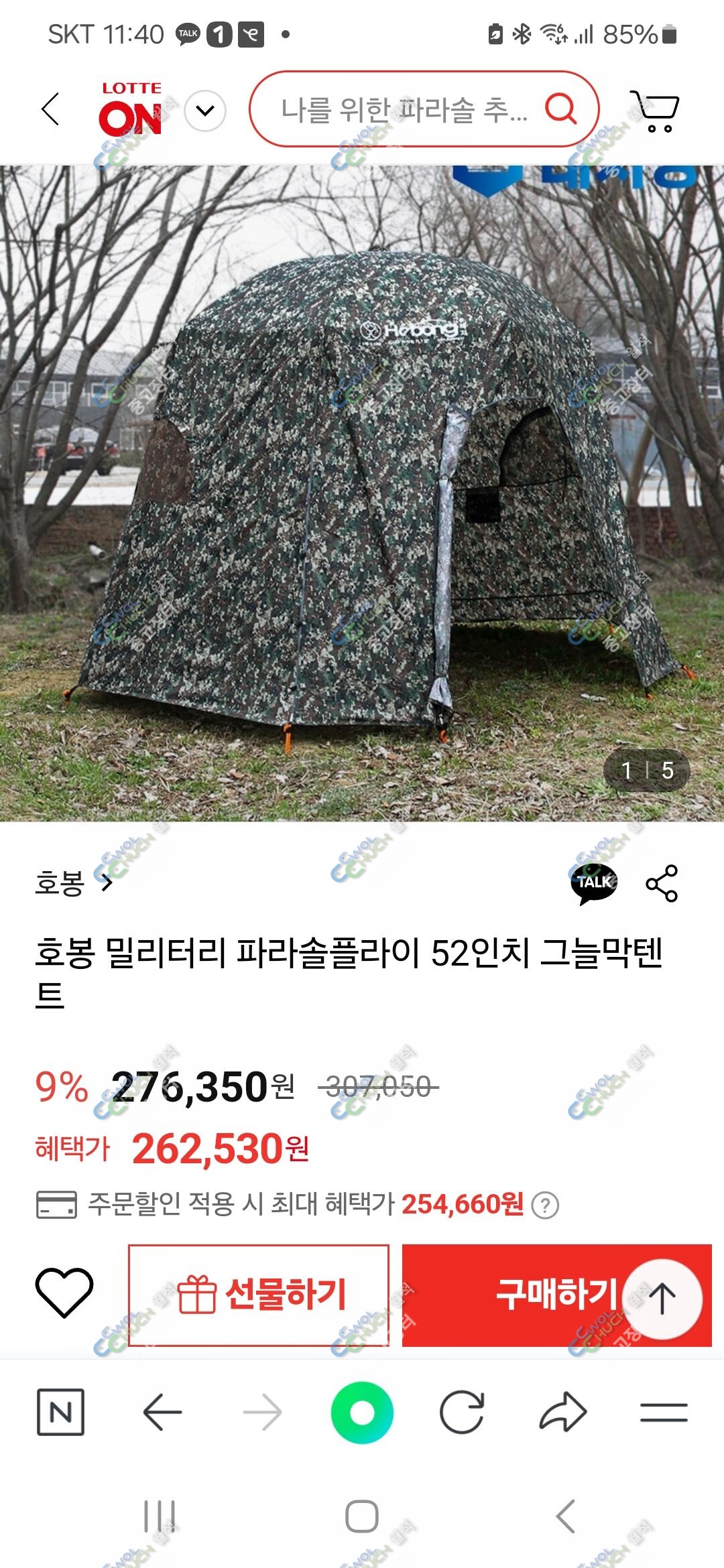Open the Lotte ON home logo

point(131,109)
